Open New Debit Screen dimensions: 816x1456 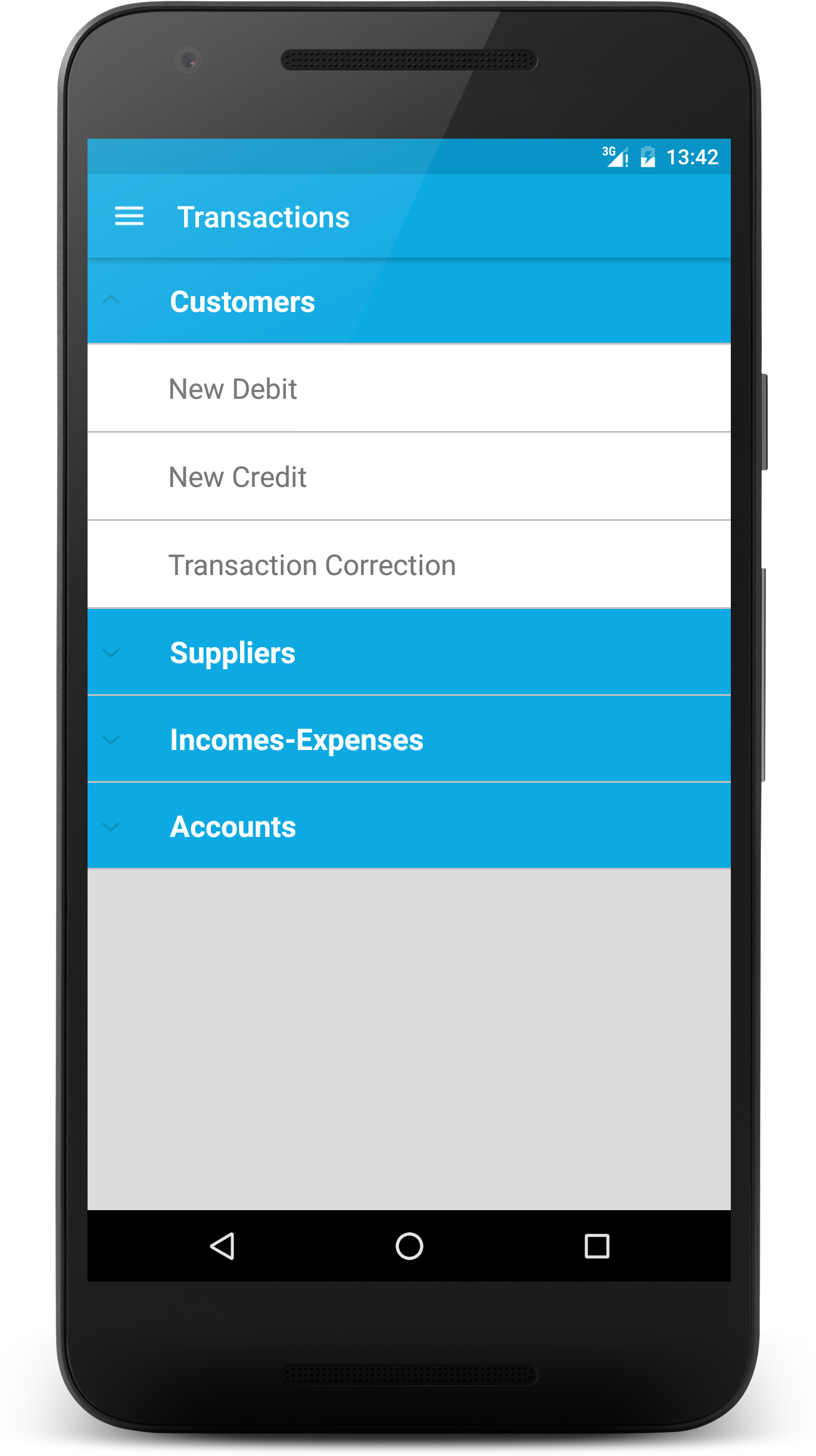point(409,389)
